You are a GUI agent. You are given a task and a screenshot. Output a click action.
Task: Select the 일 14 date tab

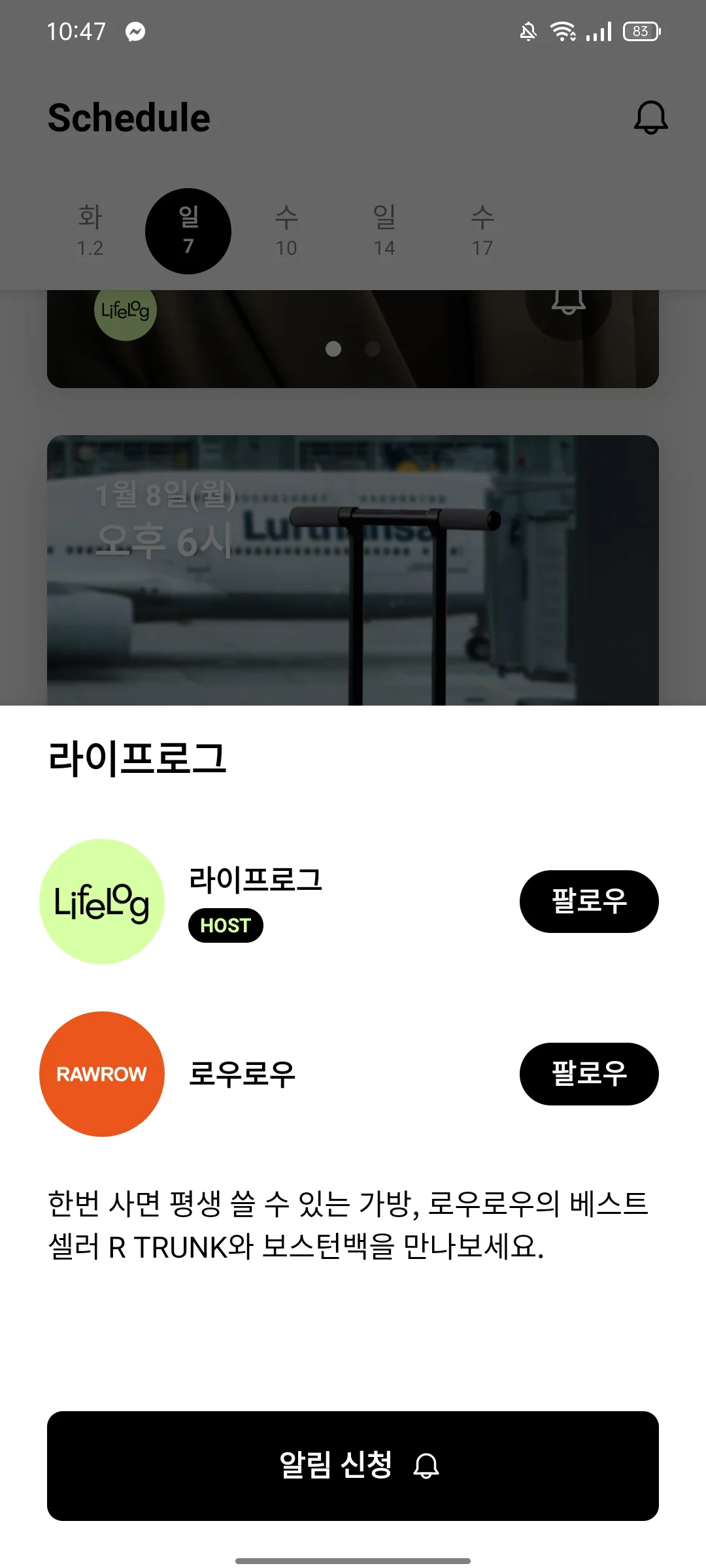click(384, 231)
